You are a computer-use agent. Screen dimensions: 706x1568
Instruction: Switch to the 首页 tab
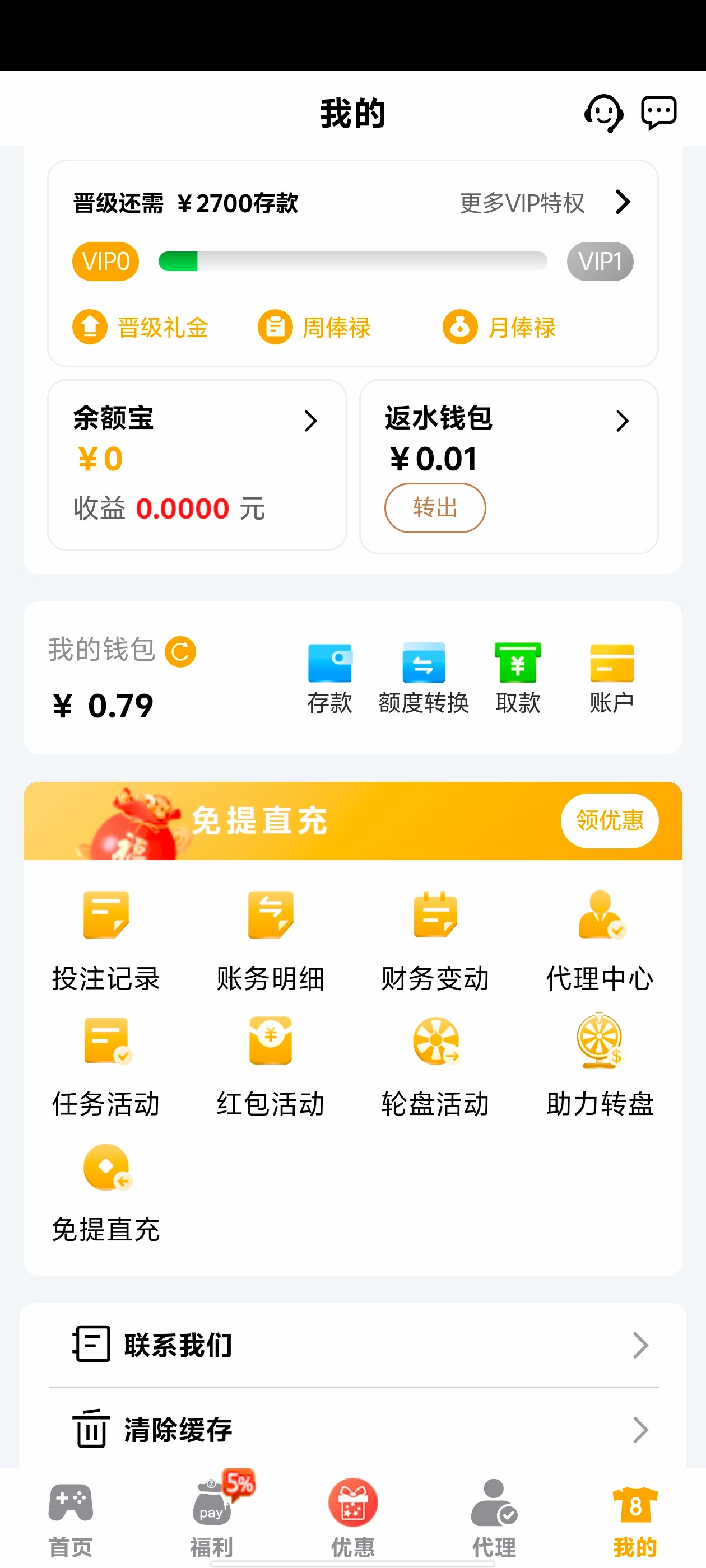[x=71, y=1518]
